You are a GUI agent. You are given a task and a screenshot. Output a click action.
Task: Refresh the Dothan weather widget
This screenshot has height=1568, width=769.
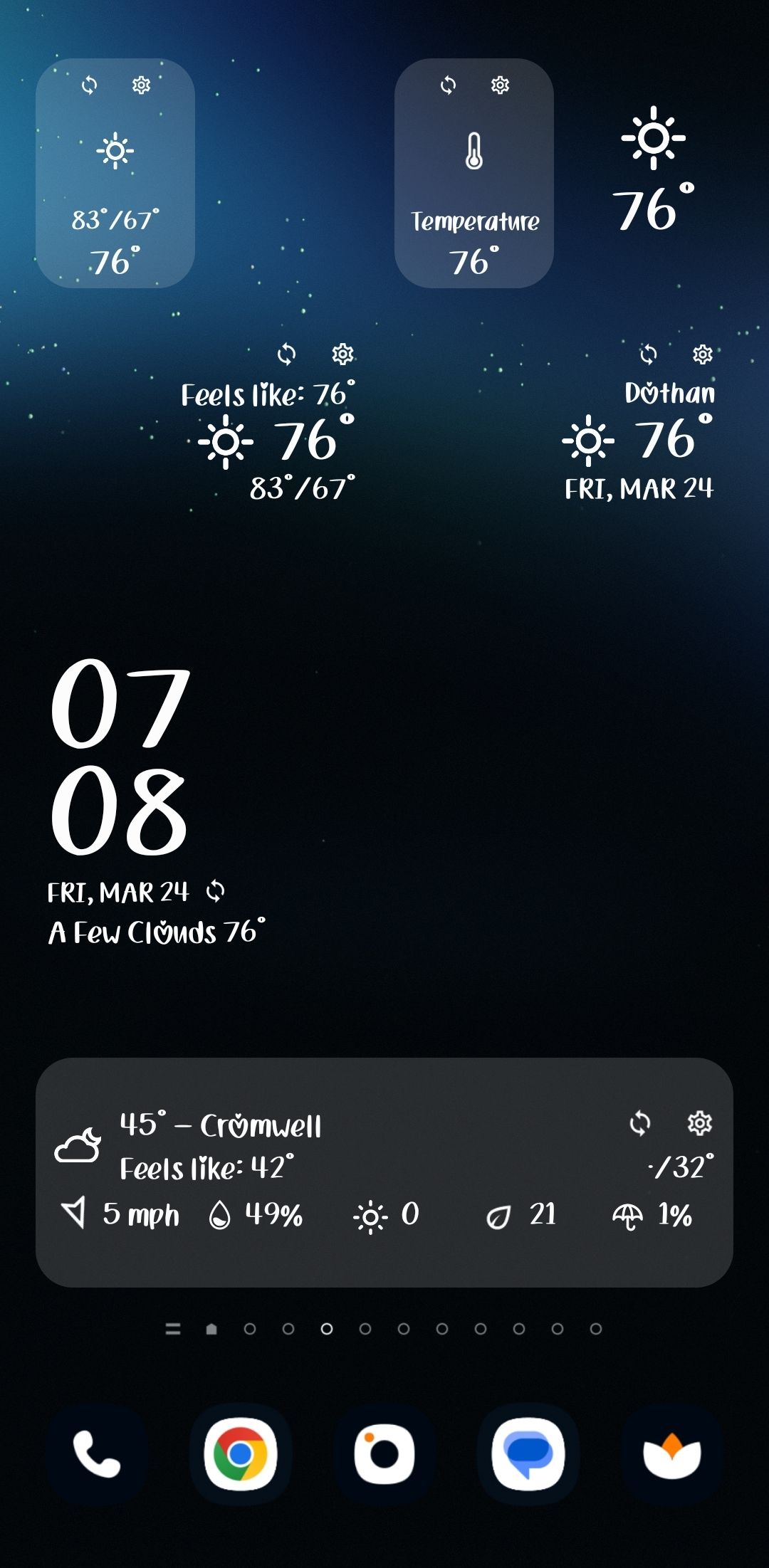click(x=648, y=354)
